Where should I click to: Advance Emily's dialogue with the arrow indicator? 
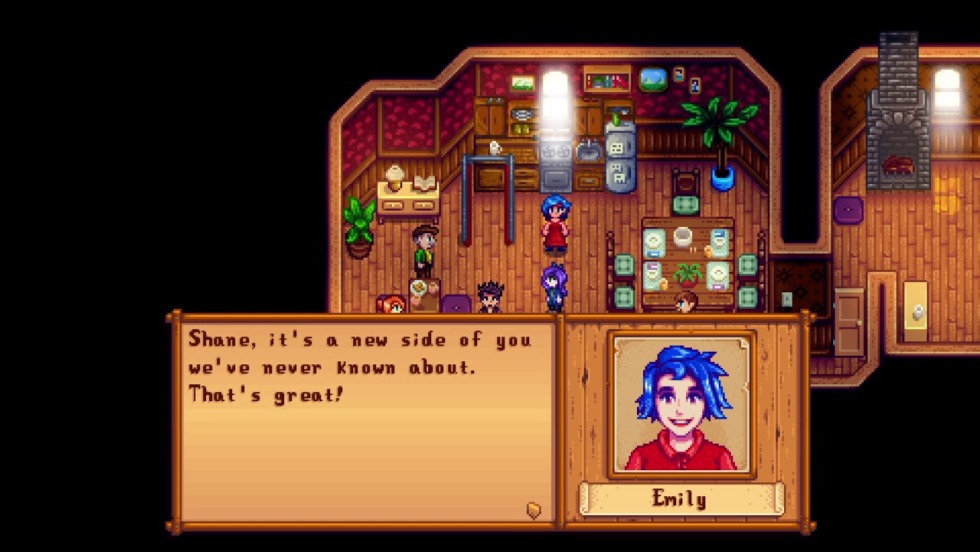[534, 510]
